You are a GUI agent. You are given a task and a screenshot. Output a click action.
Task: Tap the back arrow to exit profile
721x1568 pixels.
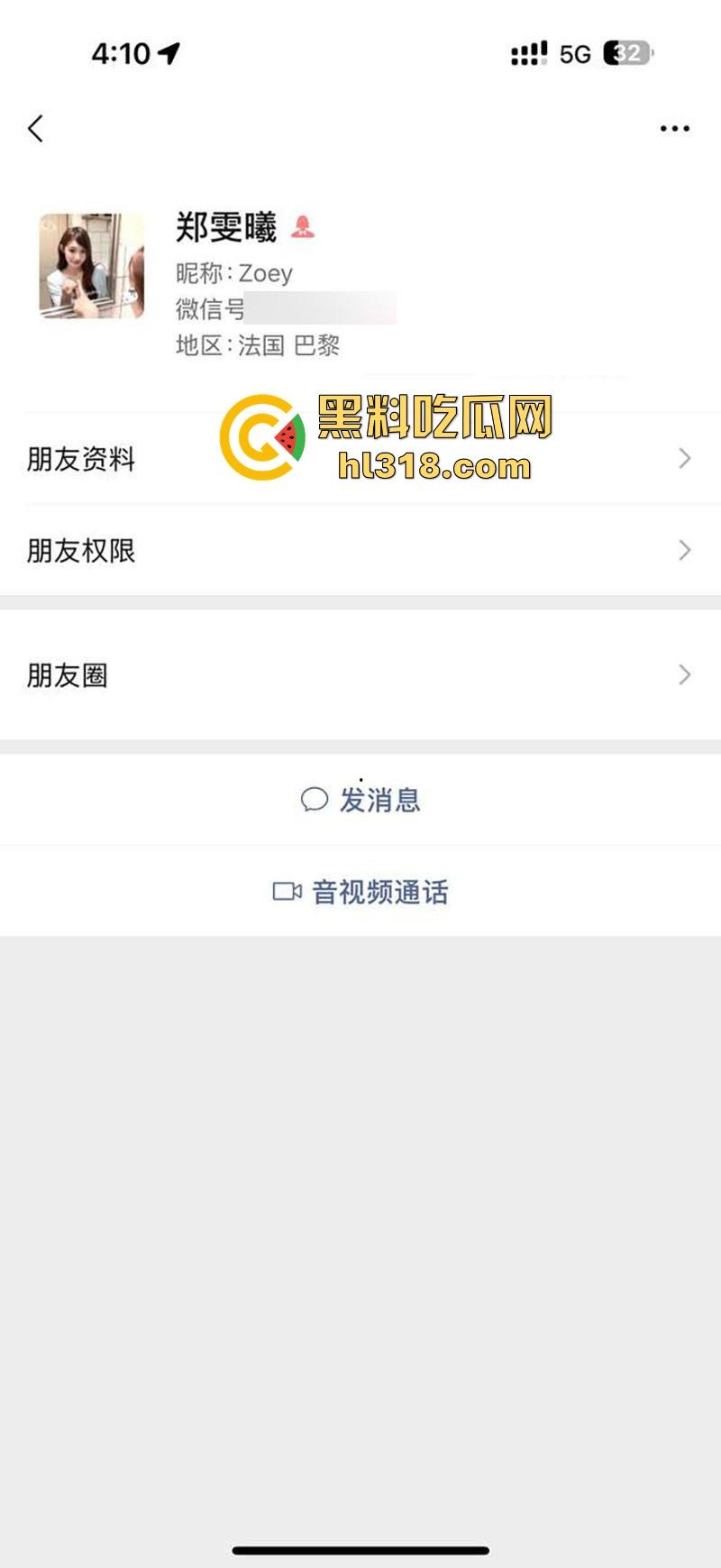click(x=35, y=128)
